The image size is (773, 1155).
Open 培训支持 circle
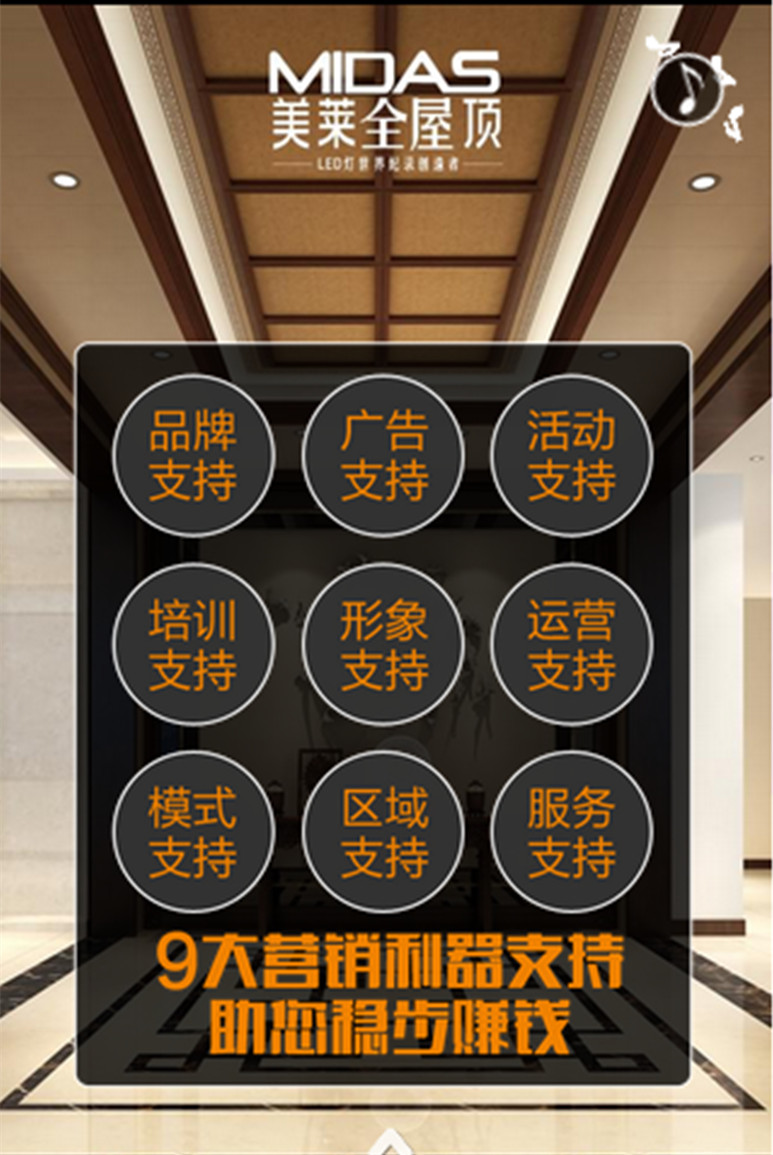pyautogui.click(x=193, y=644)
